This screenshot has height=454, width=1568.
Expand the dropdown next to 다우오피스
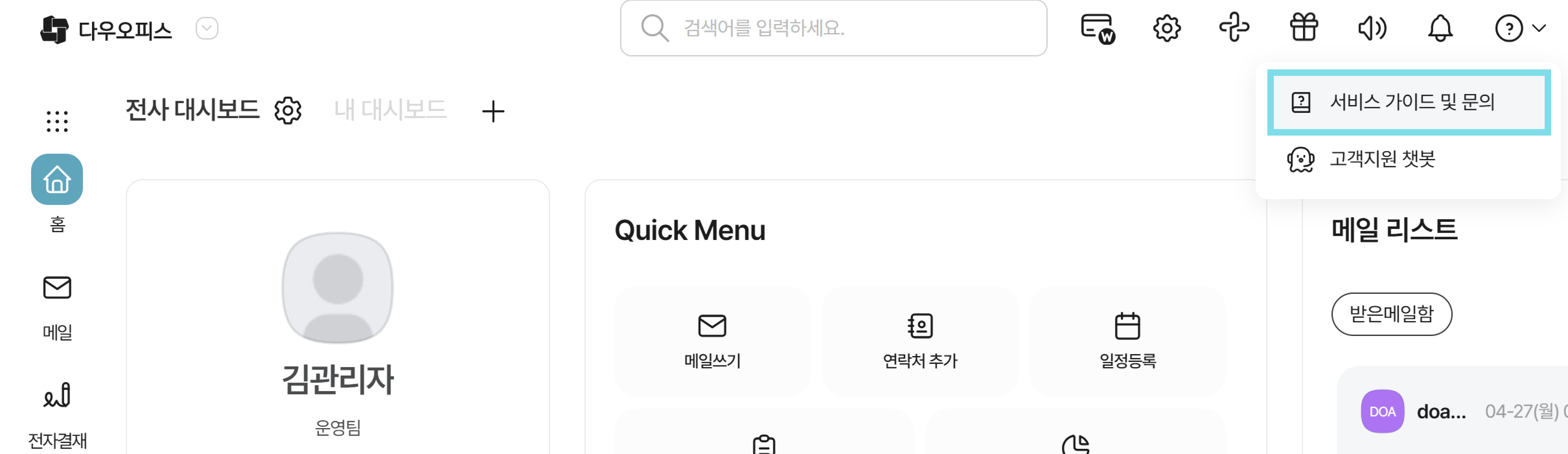pos(207,28)
